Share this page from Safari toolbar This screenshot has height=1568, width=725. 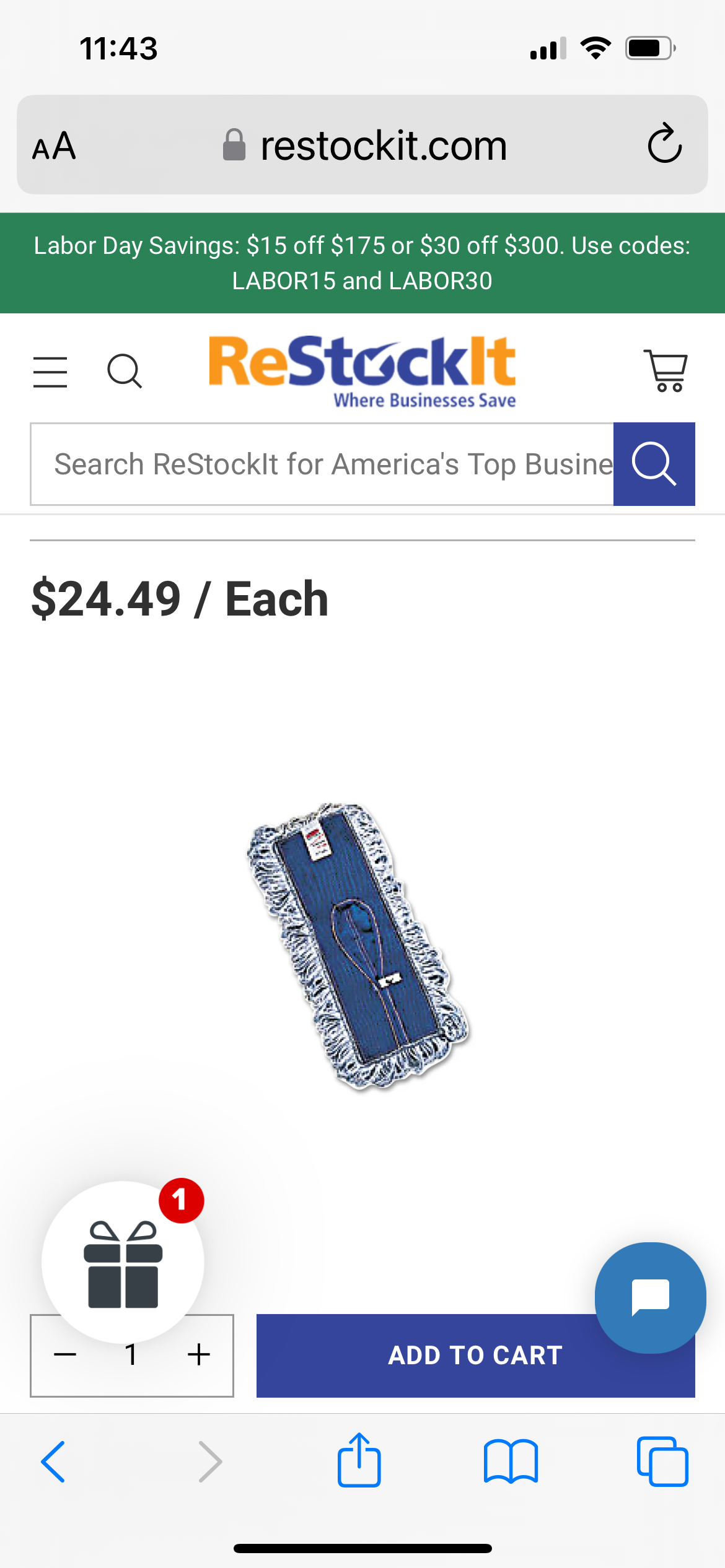(359, 1461)
